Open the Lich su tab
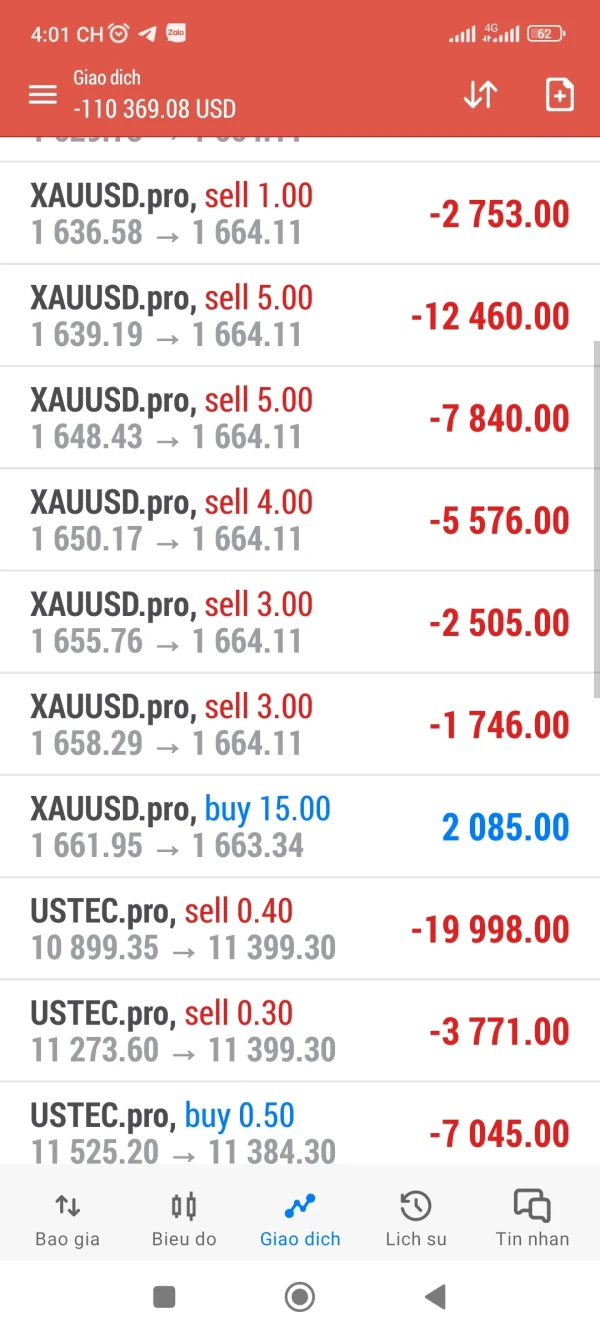Image resolution: width=600 pixels, height=1333 pixels. click(x=416, y=1219)
